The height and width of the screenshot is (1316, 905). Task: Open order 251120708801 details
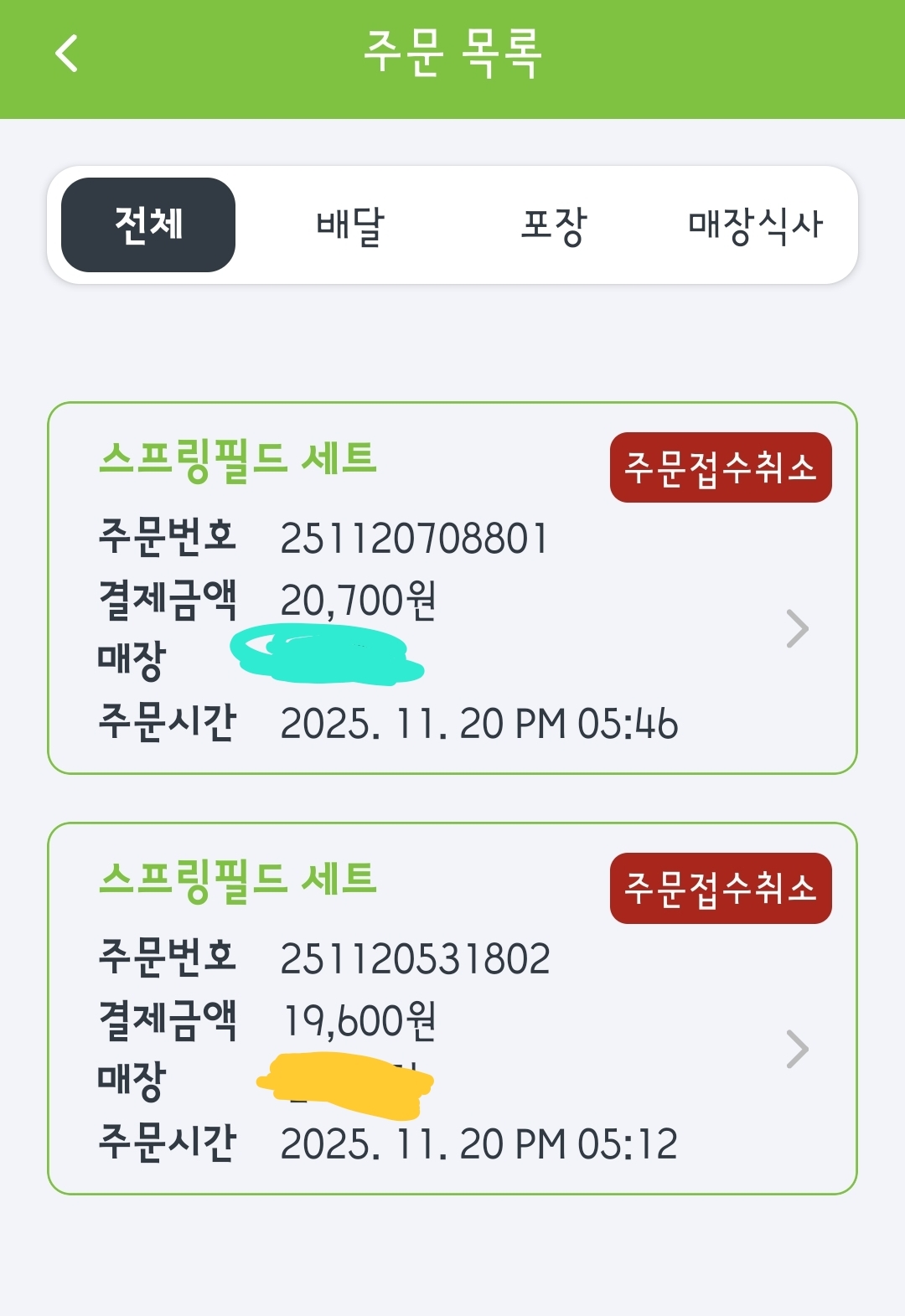click(796, 629)
